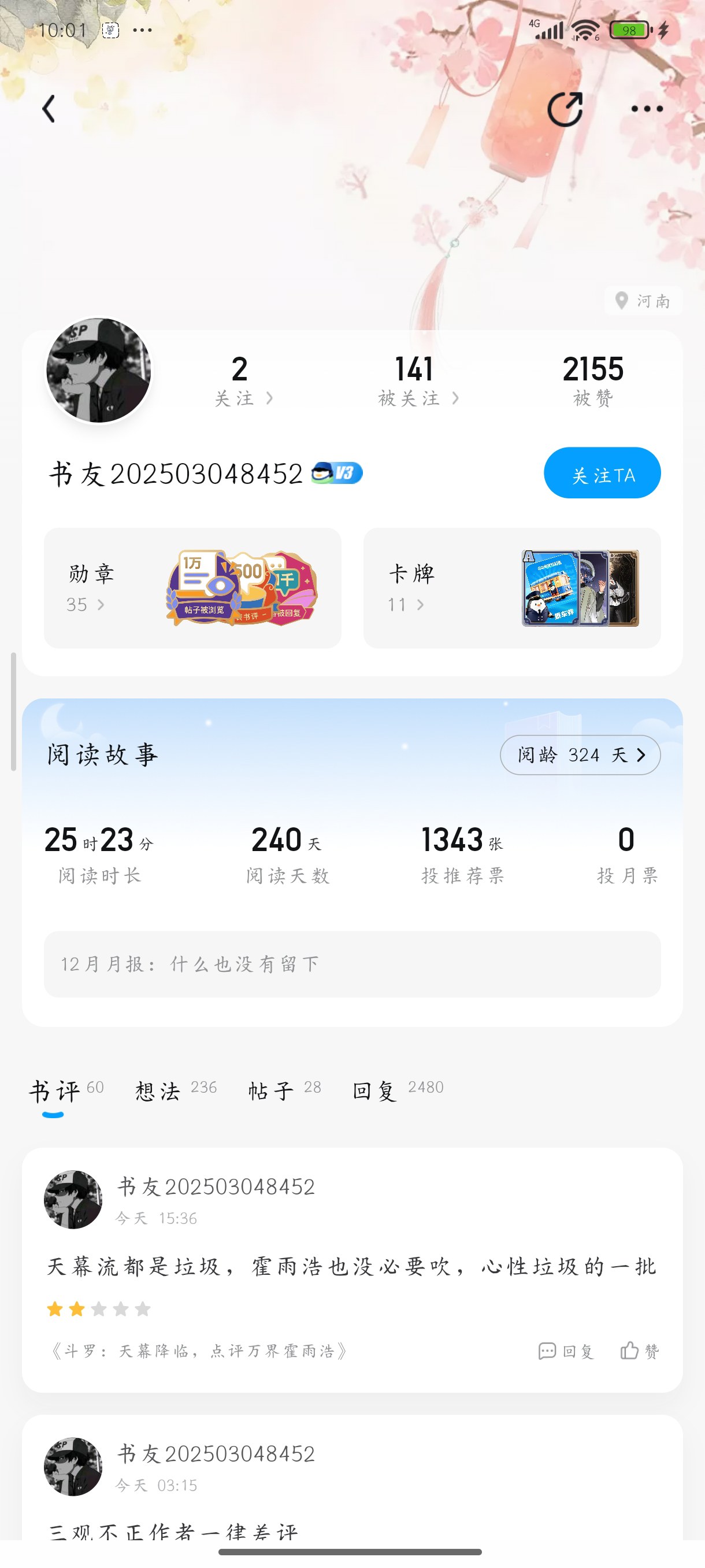Open the 勋章 medals card

point(192,587)
